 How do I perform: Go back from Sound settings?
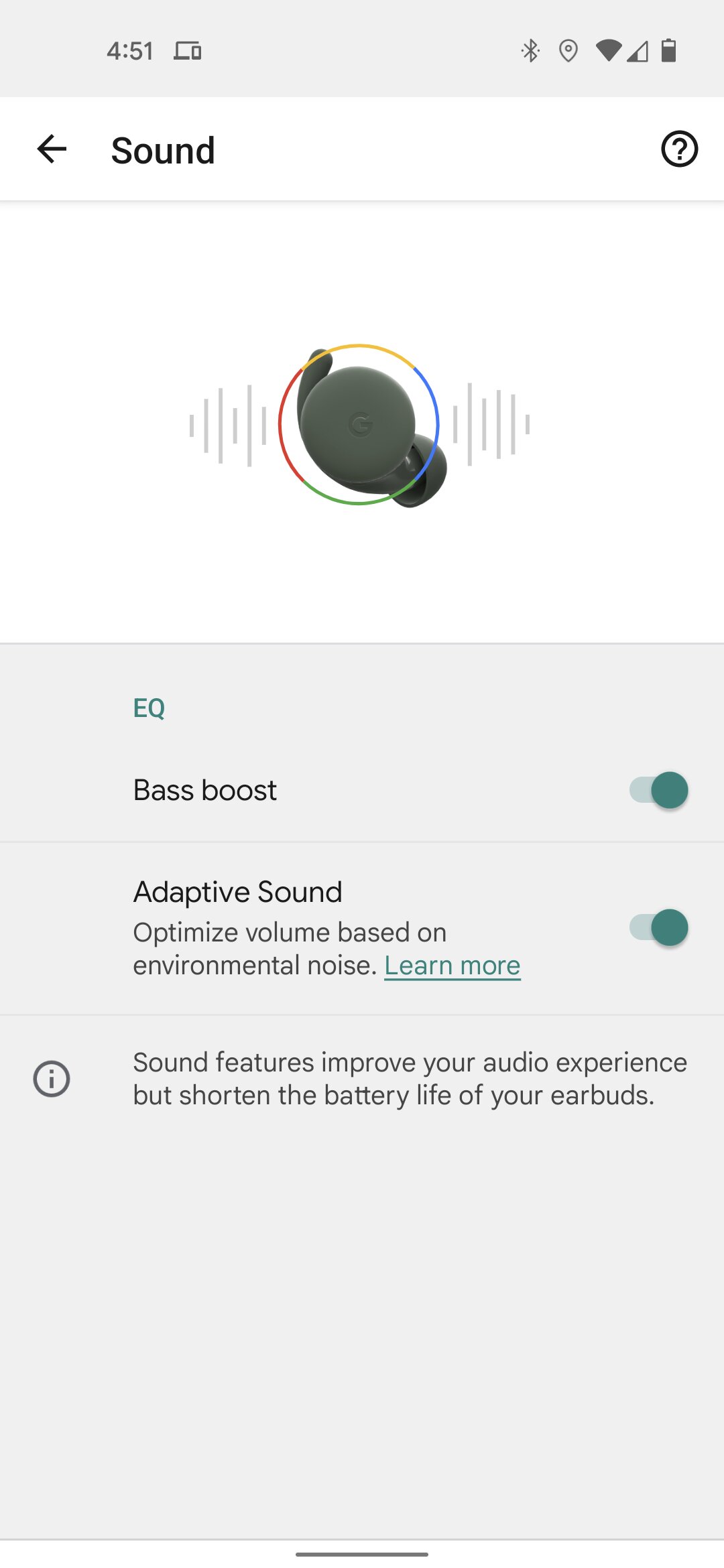[52, 149]
